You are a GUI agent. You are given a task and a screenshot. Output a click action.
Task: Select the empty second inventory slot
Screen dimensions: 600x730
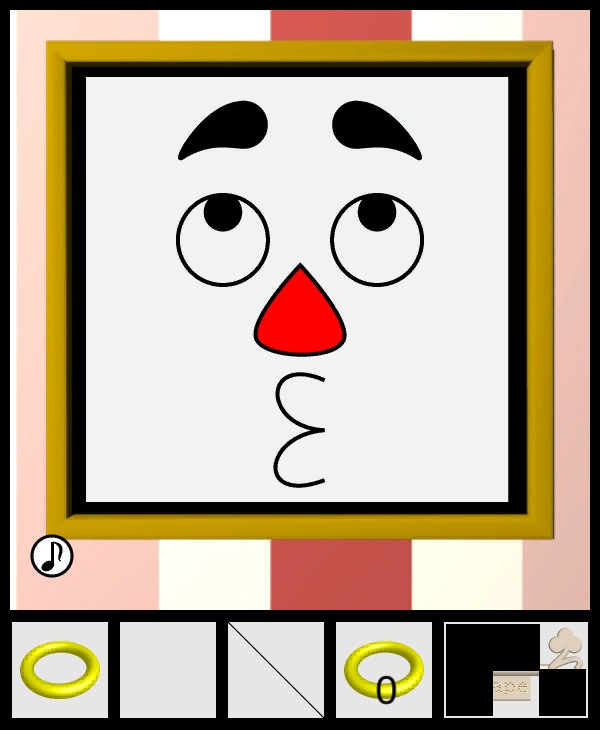point(168,670)
